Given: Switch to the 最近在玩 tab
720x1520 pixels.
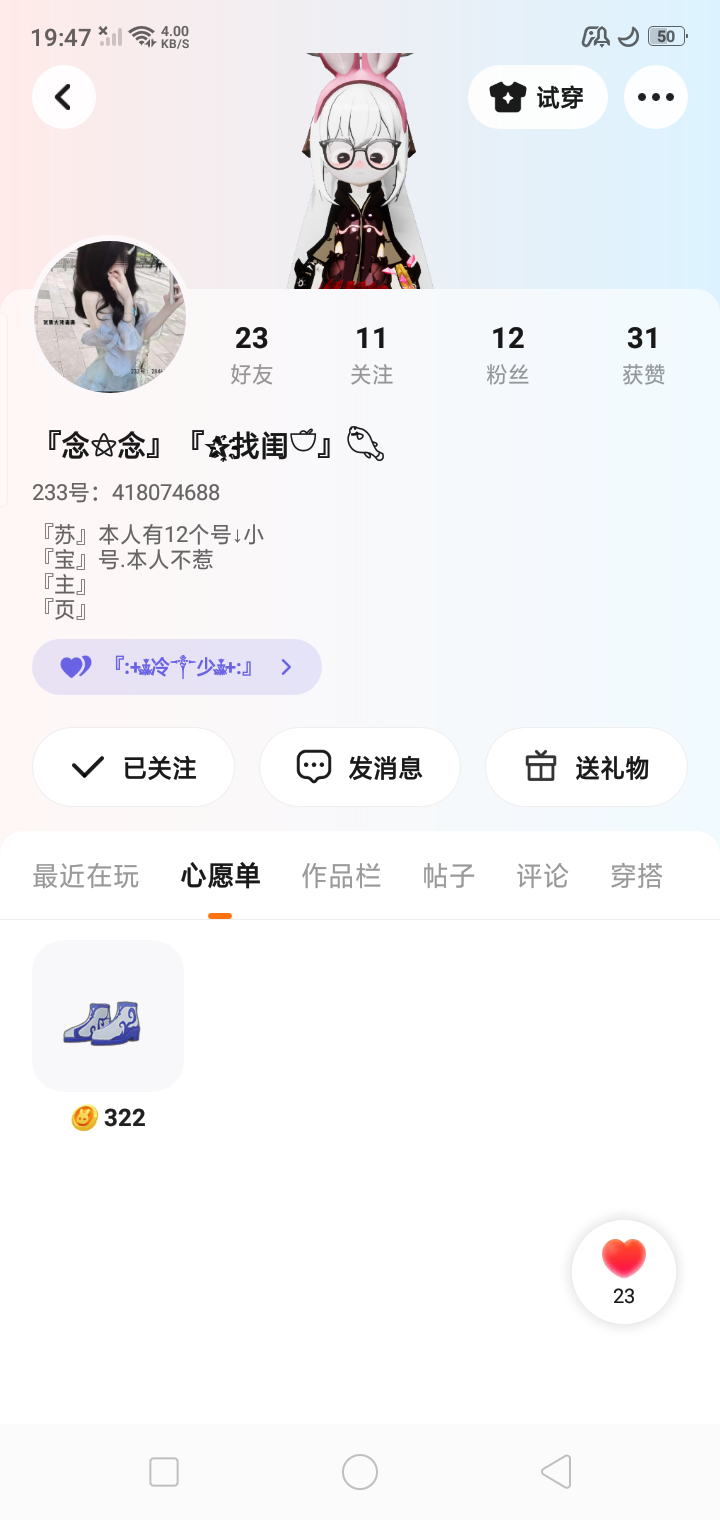Looking at the screenshot, I should (x=86, y=877).
